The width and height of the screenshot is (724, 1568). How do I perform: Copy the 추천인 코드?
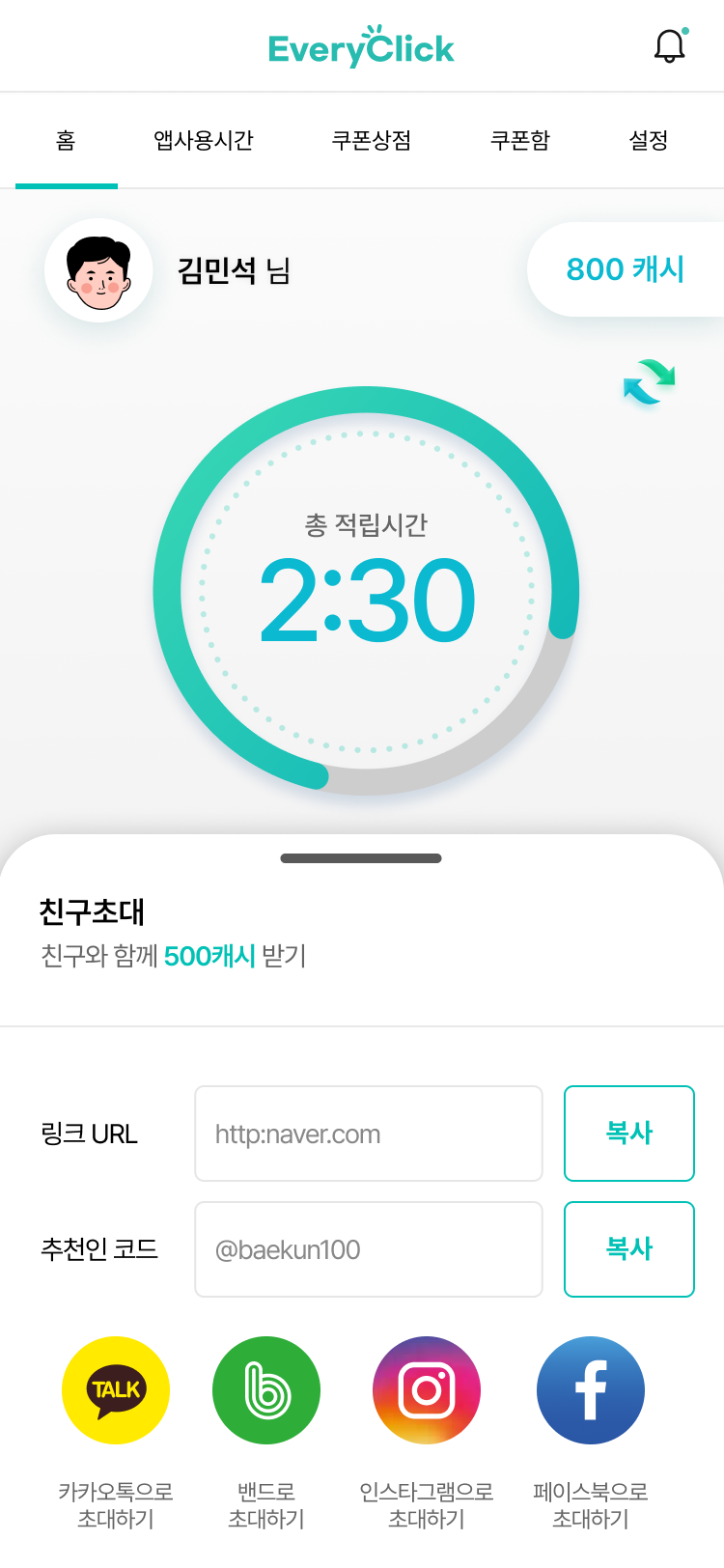click(x=629, y=1249)
